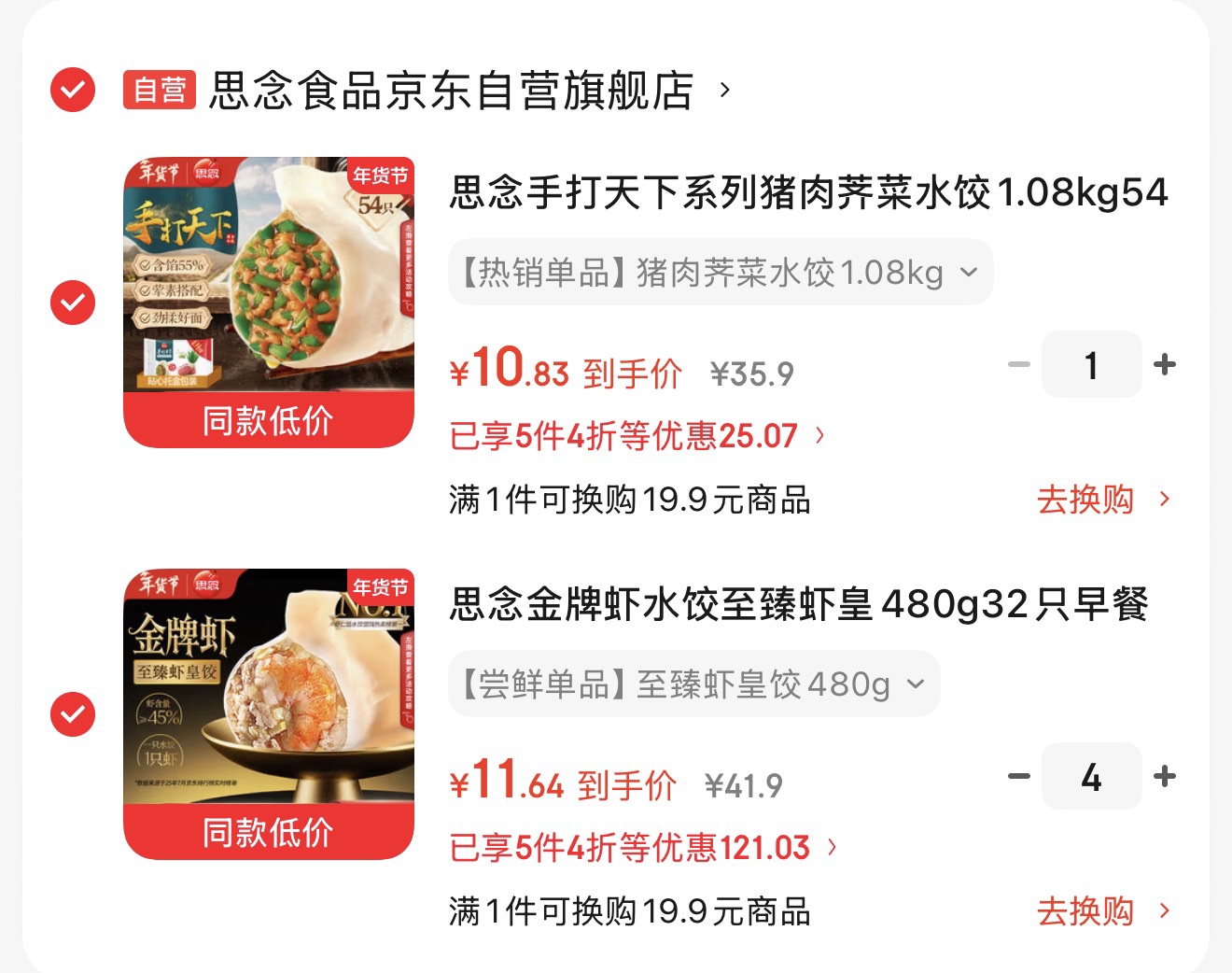Open the 猪肉荠菜水饺 product image
This screenshot has width=1232, height=973.
click(269, 280)
